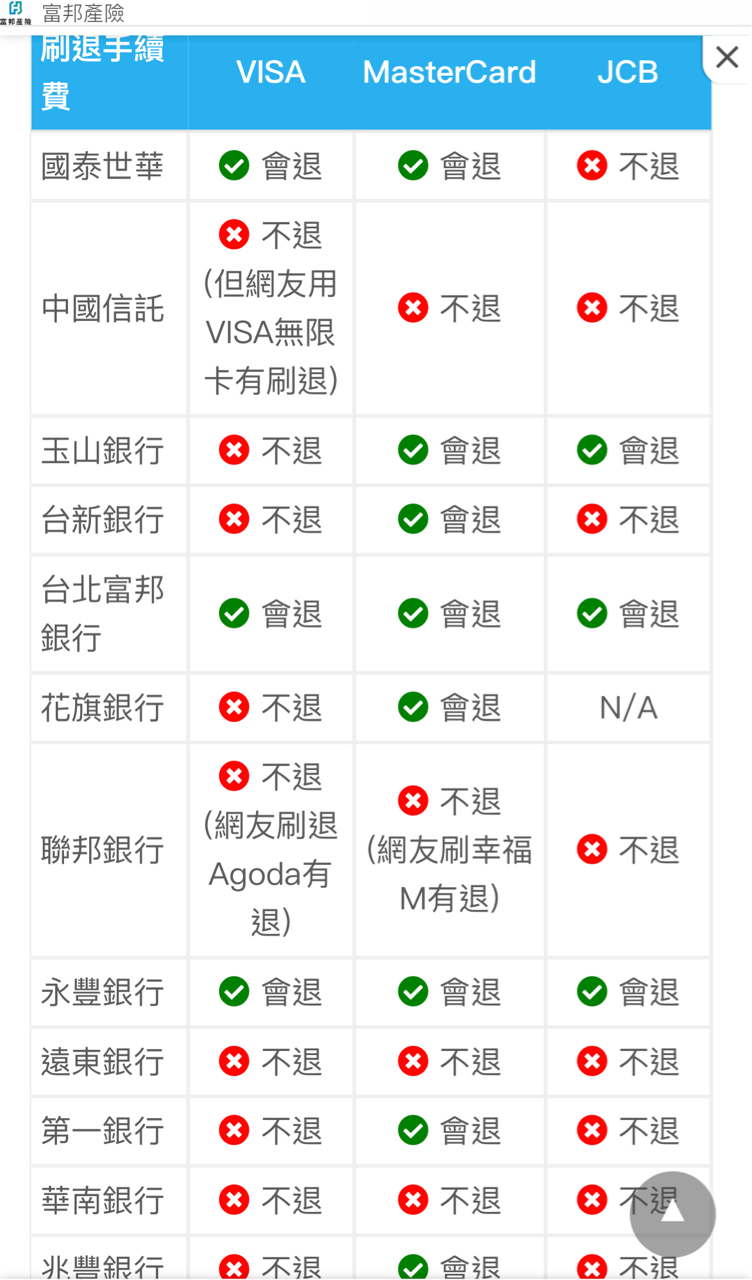This screenshot has height=1280, width=752.
Task: Tap the scroll-to-top arrow button
Action: tap(672, 1214)
